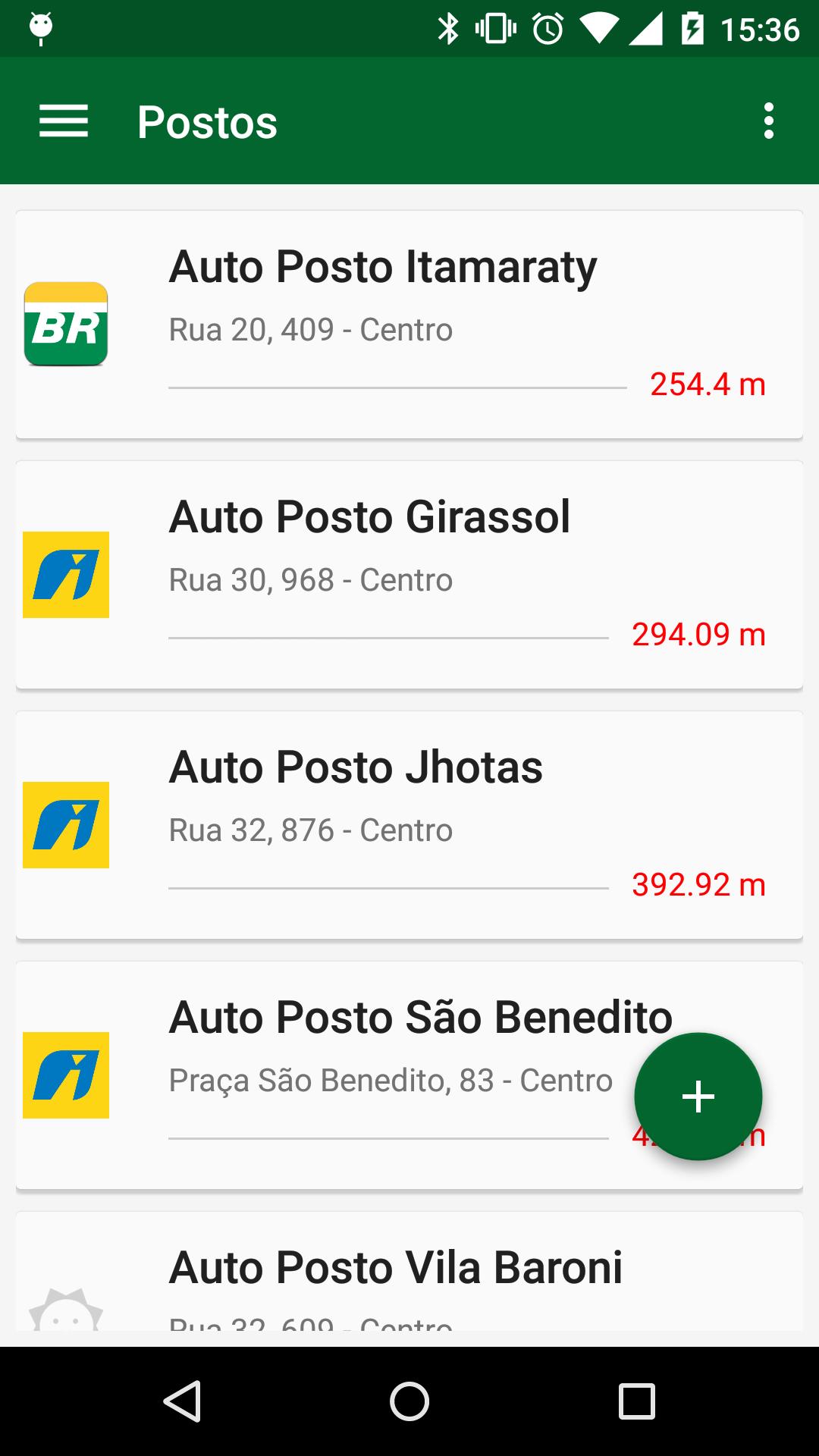Tap the Postos title in the app bar
The width and height of the screenshot is (819, 1456).
206,121
